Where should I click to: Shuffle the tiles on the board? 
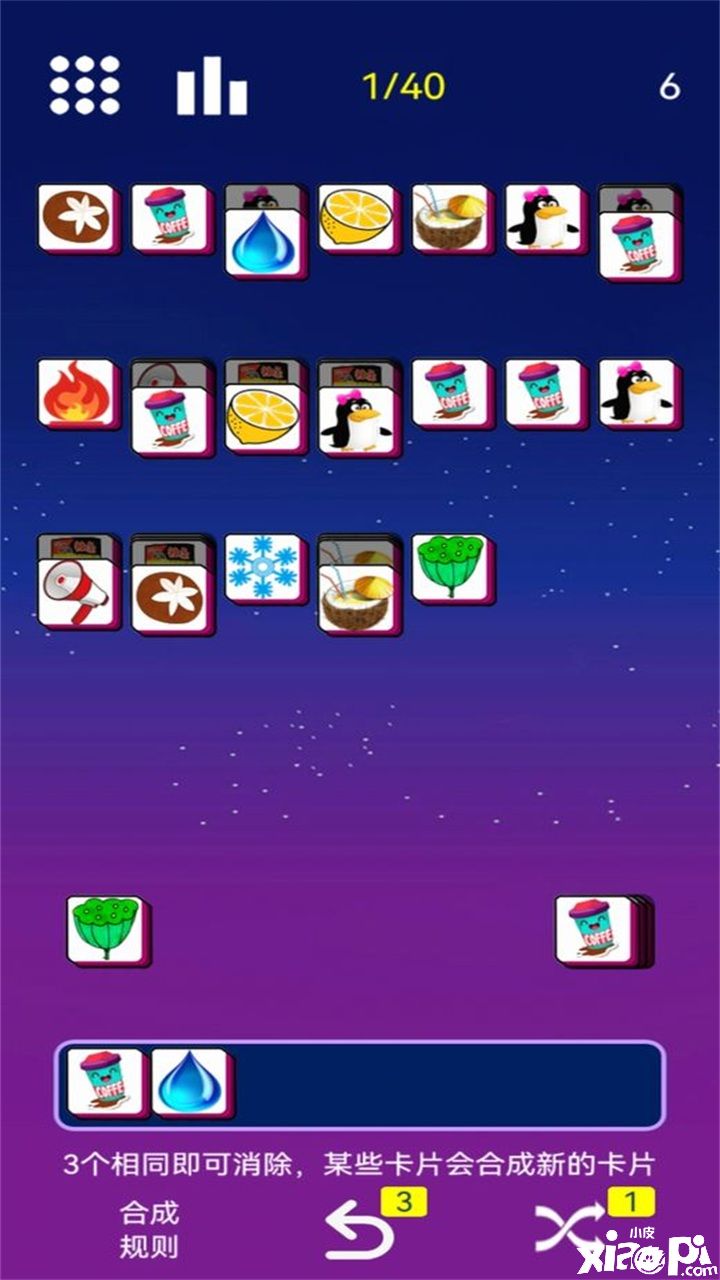click(570, 1228)
